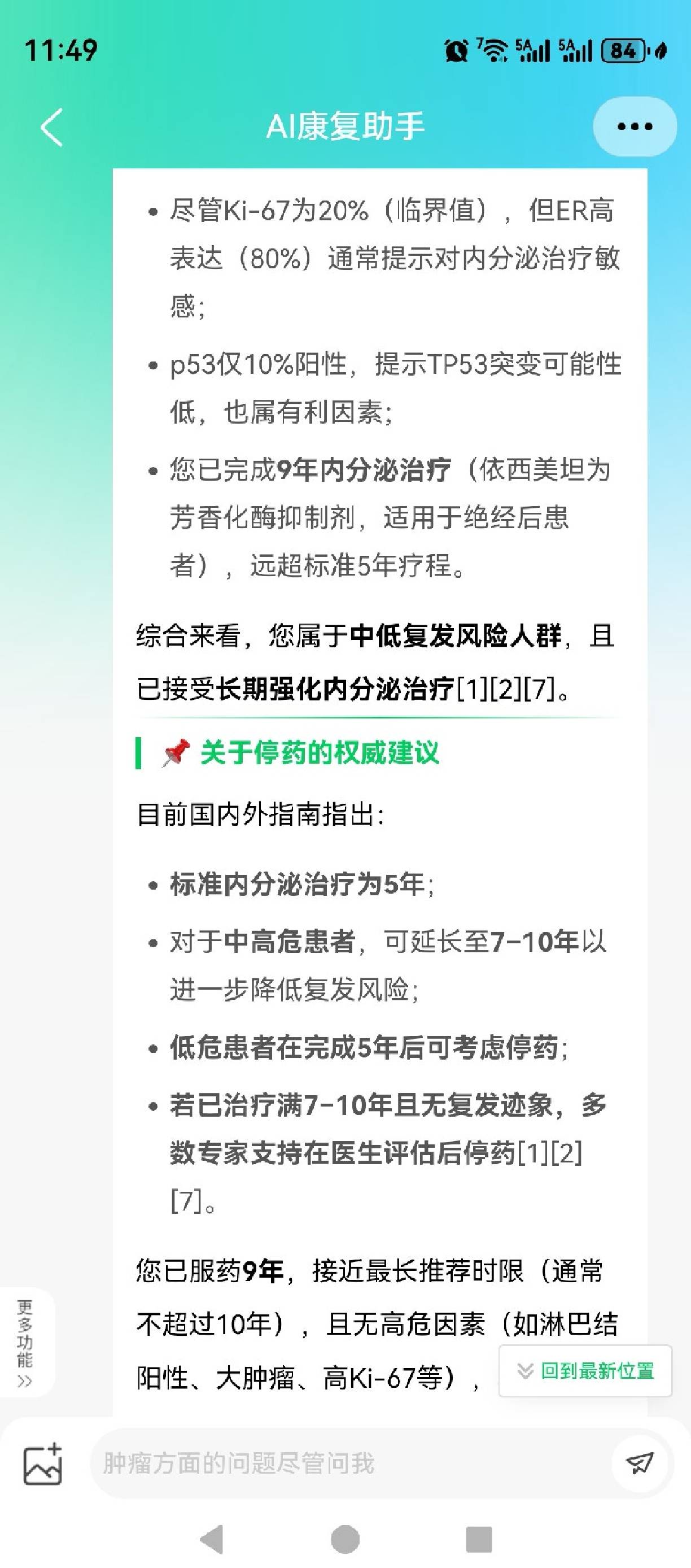Image resolution: width=691 pixels, height=1568 pixels.
Task: Expand the 更多功能 side tab
Action: click(25, 1343)
